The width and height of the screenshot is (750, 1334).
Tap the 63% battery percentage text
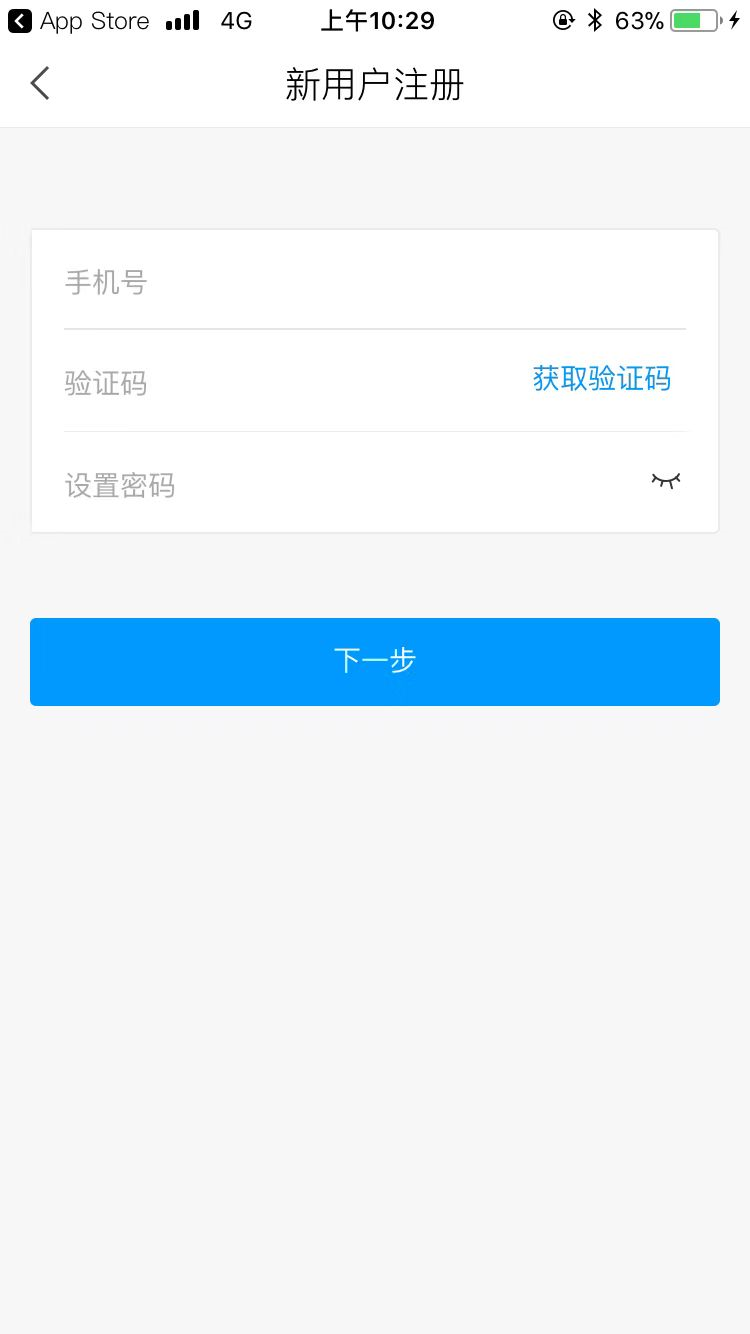(638, 19)
